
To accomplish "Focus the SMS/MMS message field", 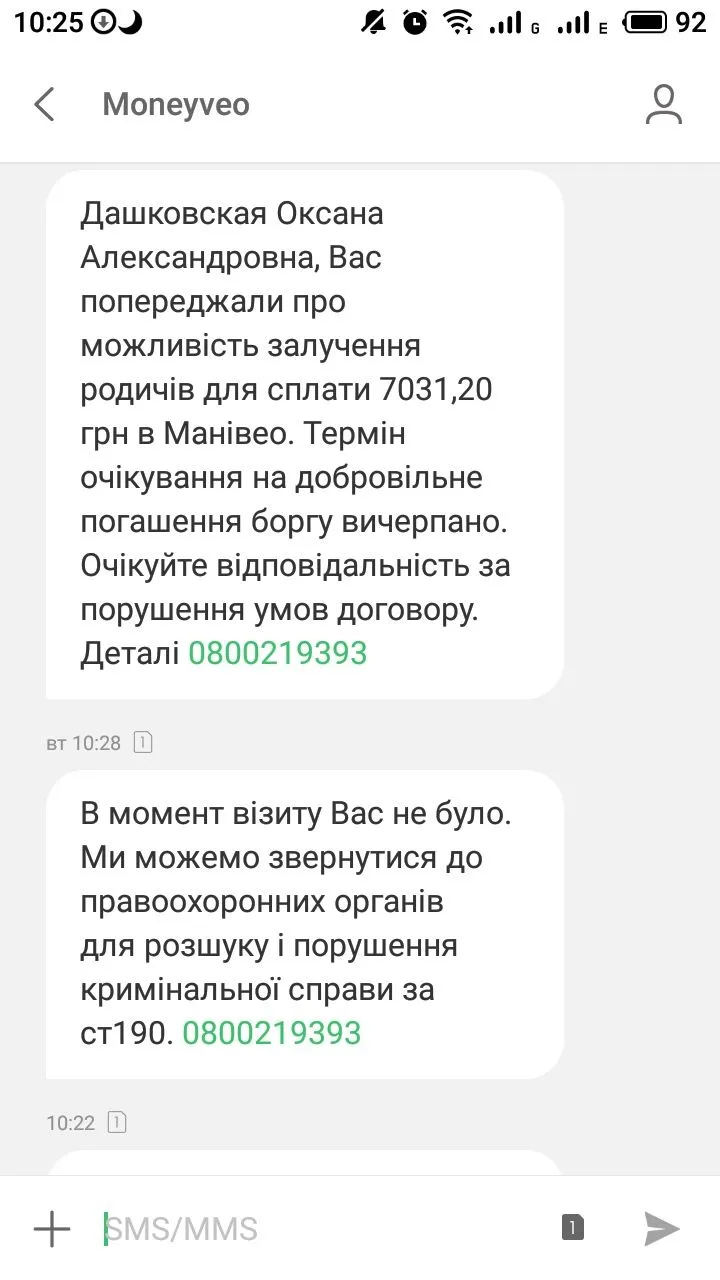I will pos(320,1229).
